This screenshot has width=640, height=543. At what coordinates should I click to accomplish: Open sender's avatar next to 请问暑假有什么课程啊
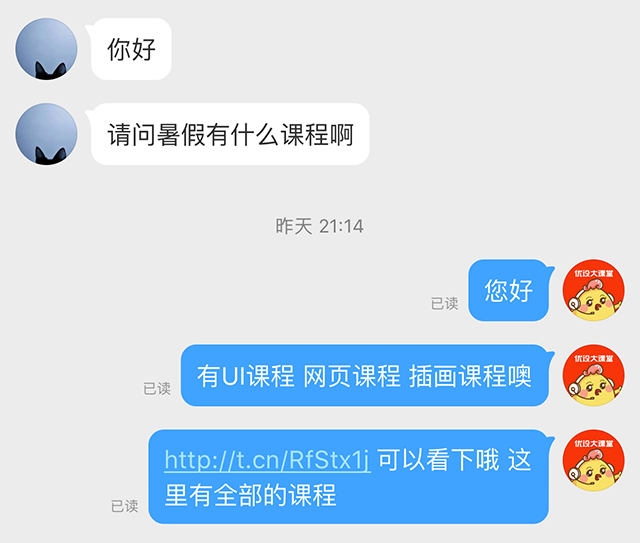[47, 134]
